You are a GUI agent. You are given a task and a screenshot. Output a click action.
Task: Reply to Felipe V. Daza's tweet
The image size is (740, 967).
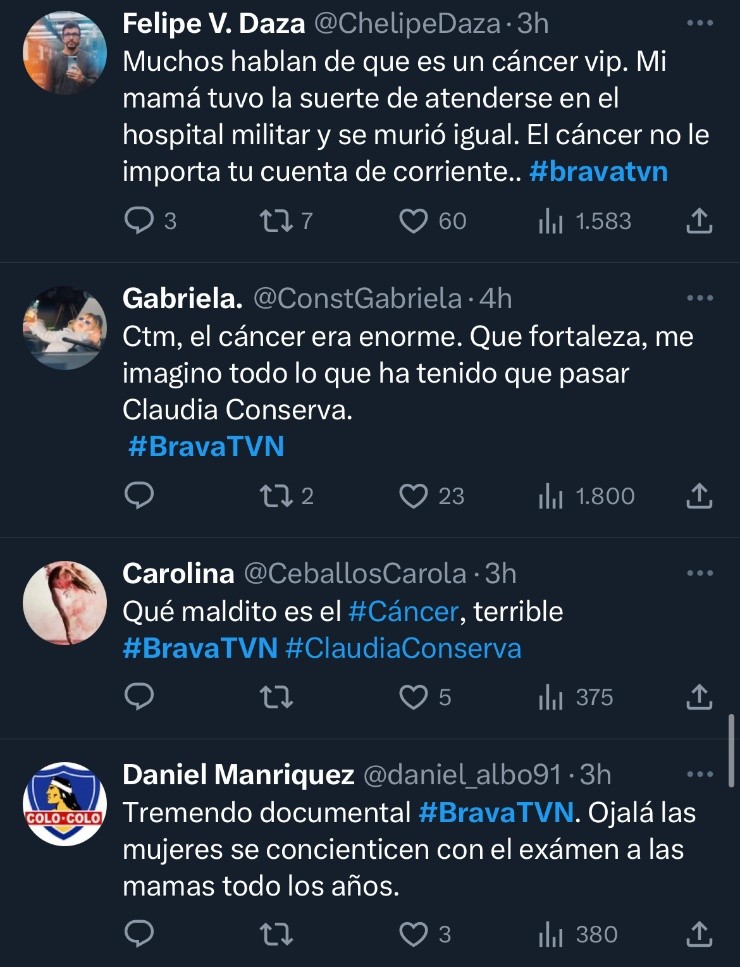139,221
